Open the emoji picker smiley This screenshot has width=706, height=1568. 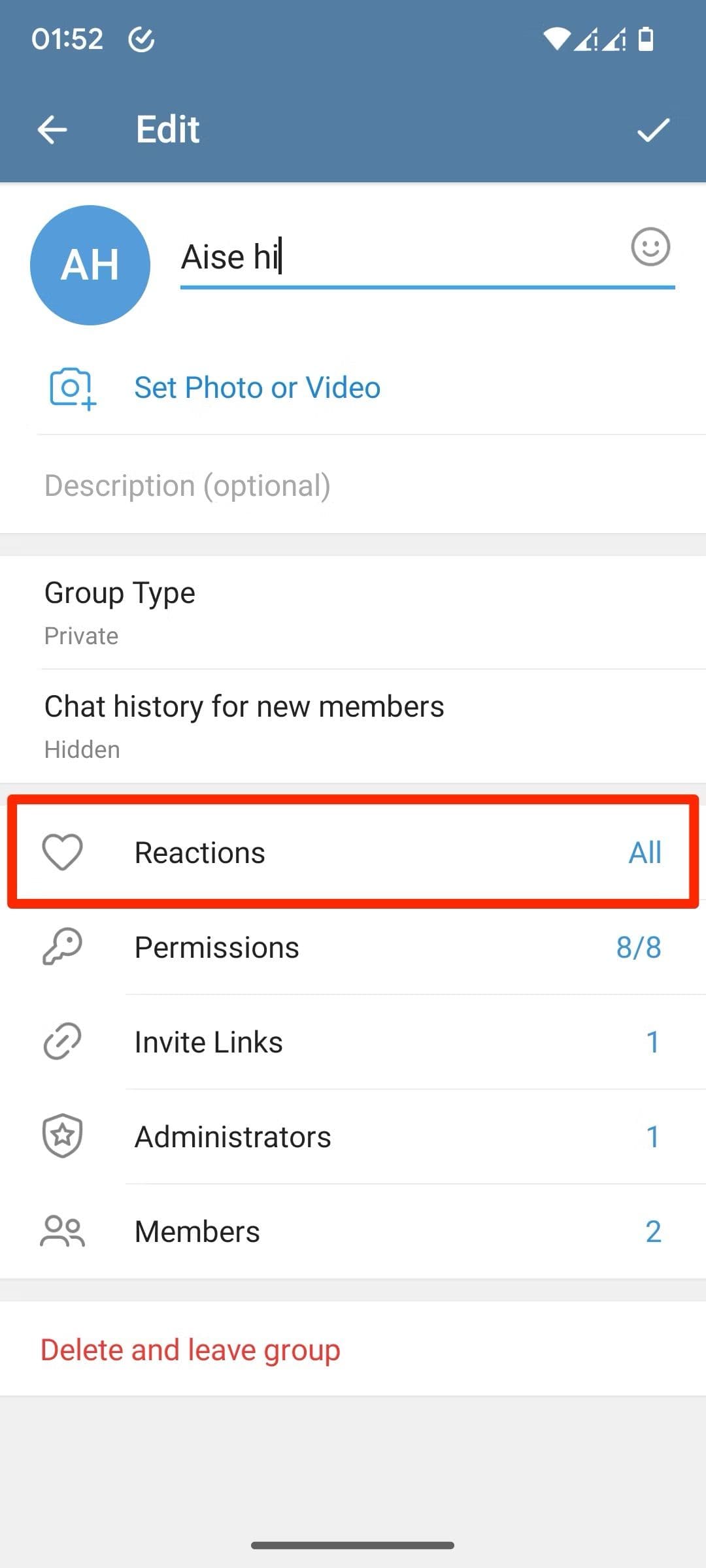(x=650, y=247)
